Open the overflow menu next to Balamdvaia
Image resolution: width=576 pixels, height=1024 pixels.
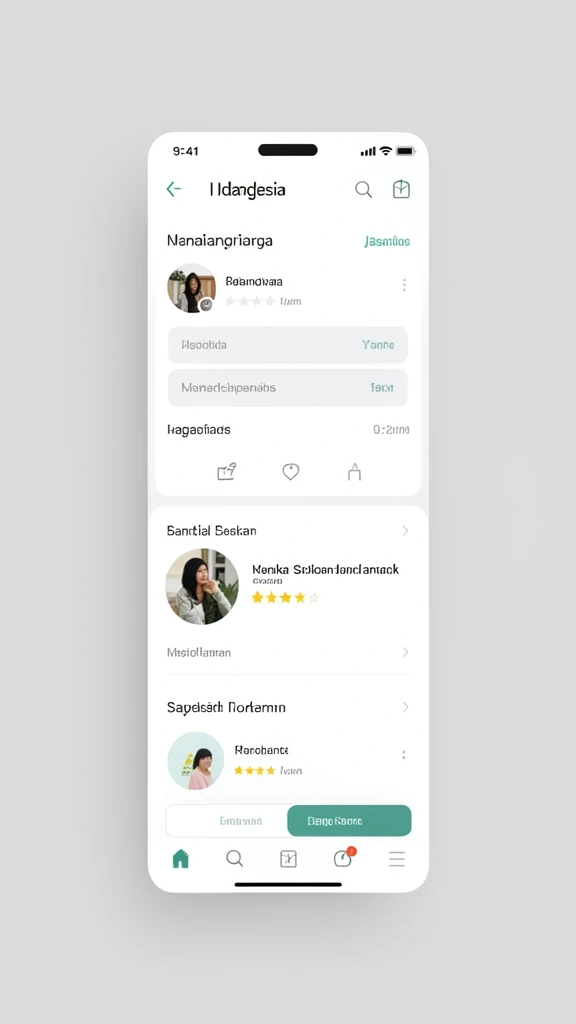[x=404, y=284]
